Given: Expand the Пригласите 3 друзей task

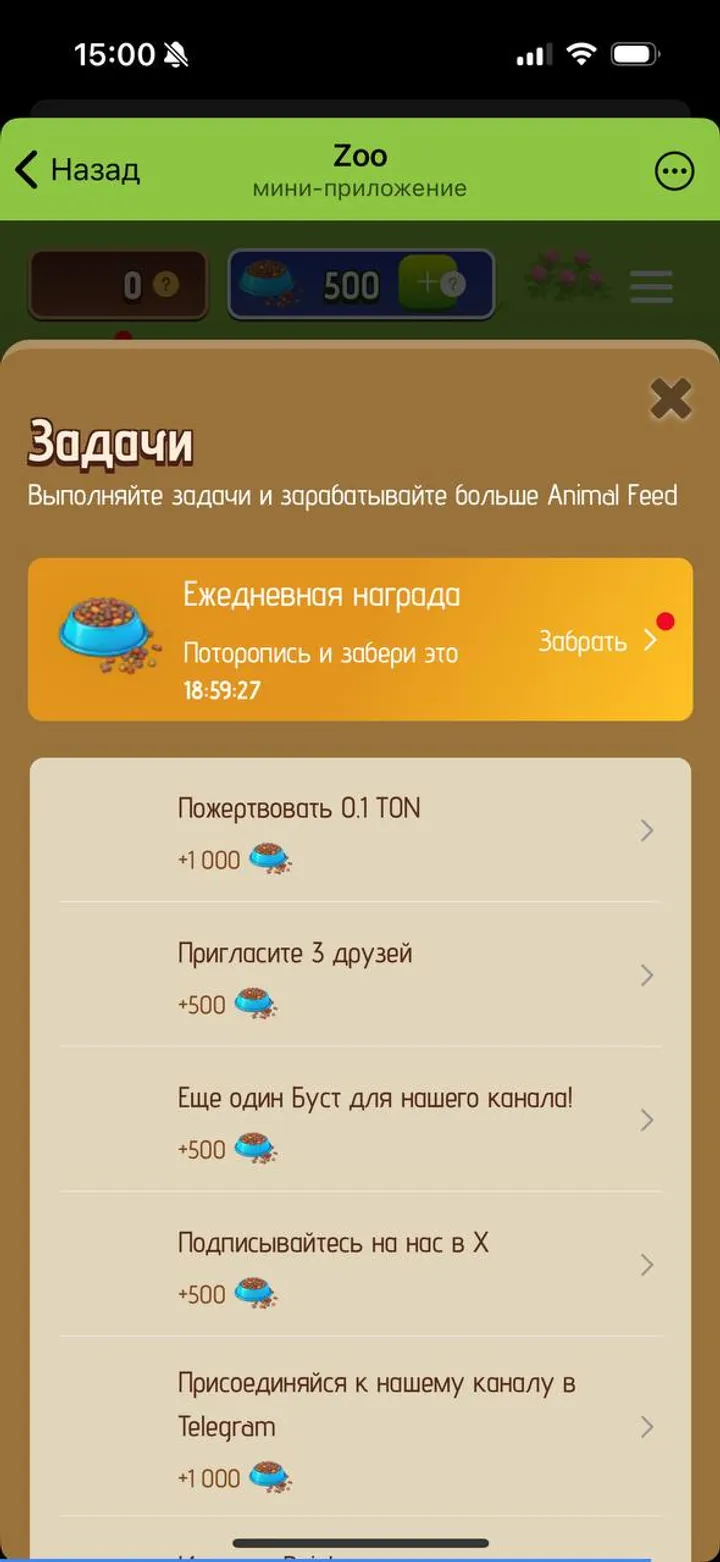Looking at the screenshot, I should pos(648,976).
